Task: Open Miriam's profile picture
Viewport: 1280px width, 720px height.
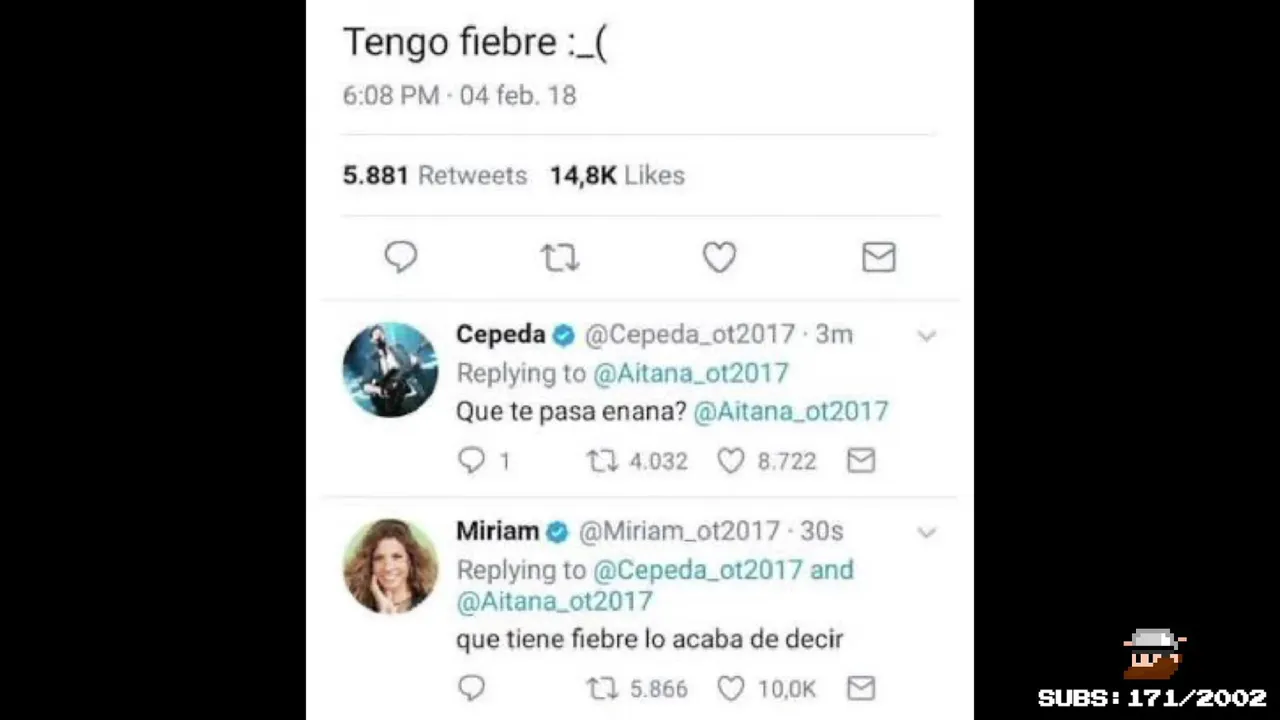Action: [x=390, y=565]
